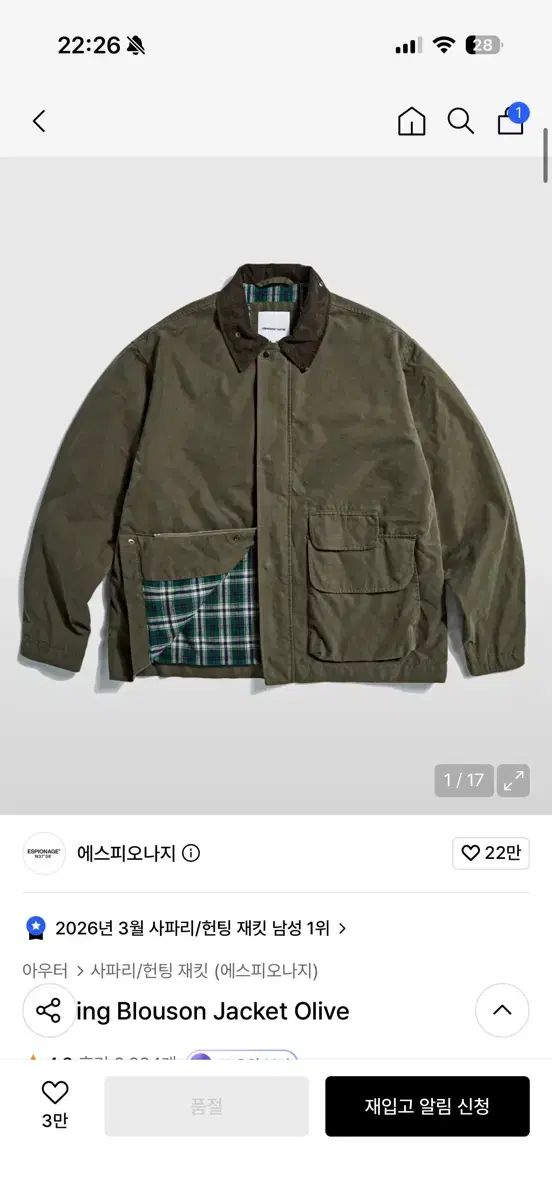The width and height of the screenshot is (552, 1200).
Task: Like the brand with the 22만 heart button
Action: pos(490,853)
